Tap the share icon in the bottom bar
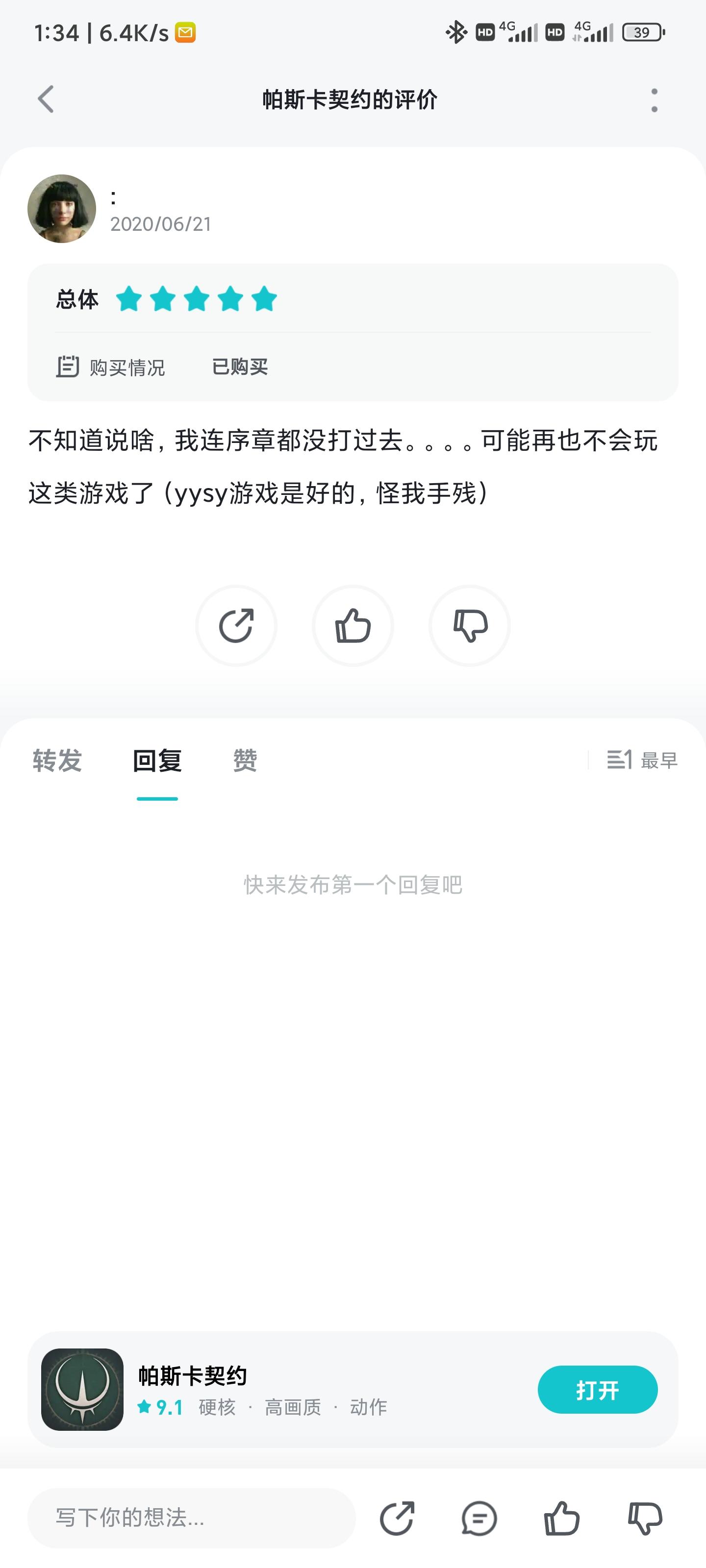The width and height of the screenshot is (706, 1568). [x=397, y=1517]
